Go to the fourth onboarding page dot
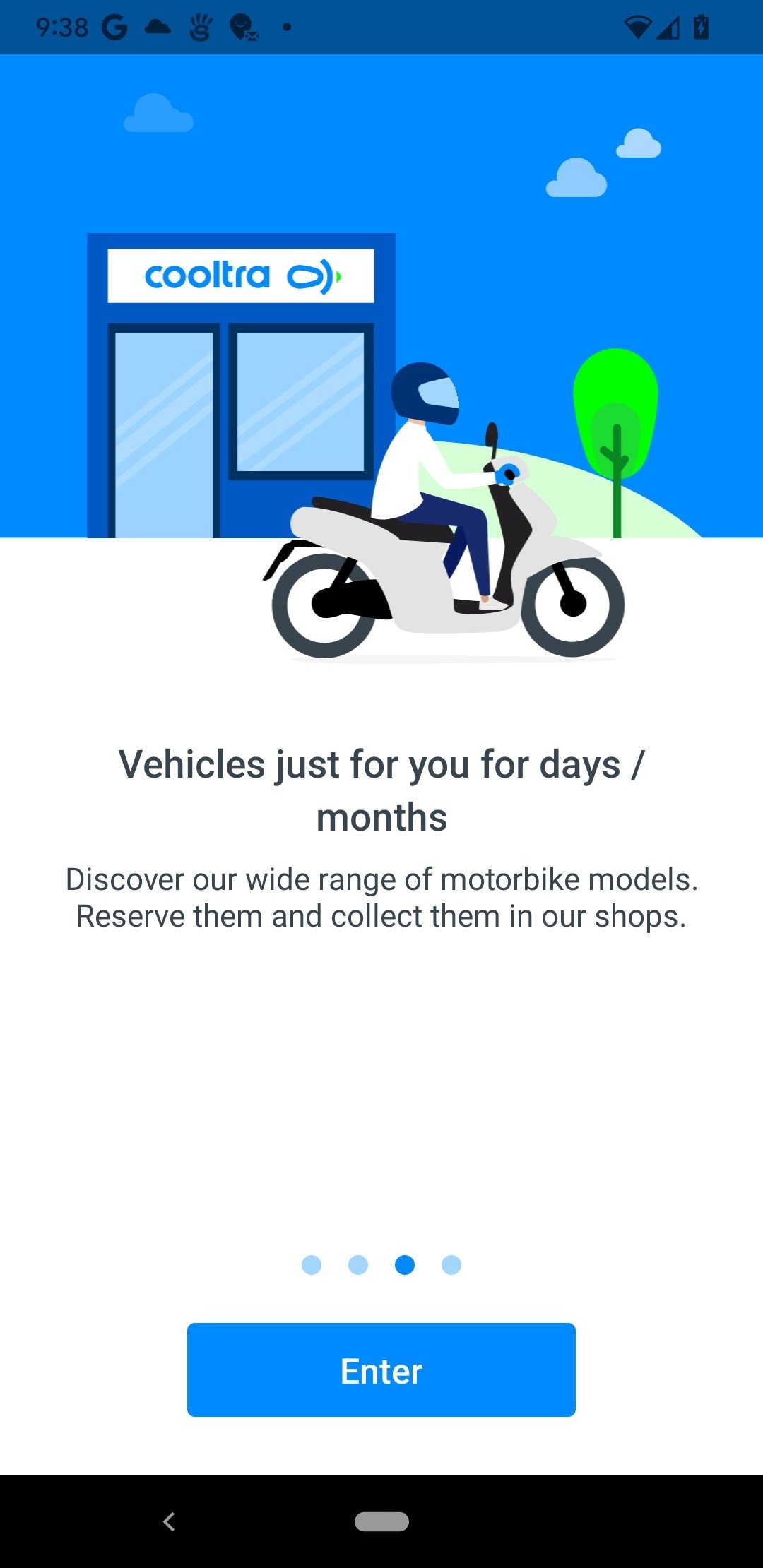 [x=451, y=1265]
